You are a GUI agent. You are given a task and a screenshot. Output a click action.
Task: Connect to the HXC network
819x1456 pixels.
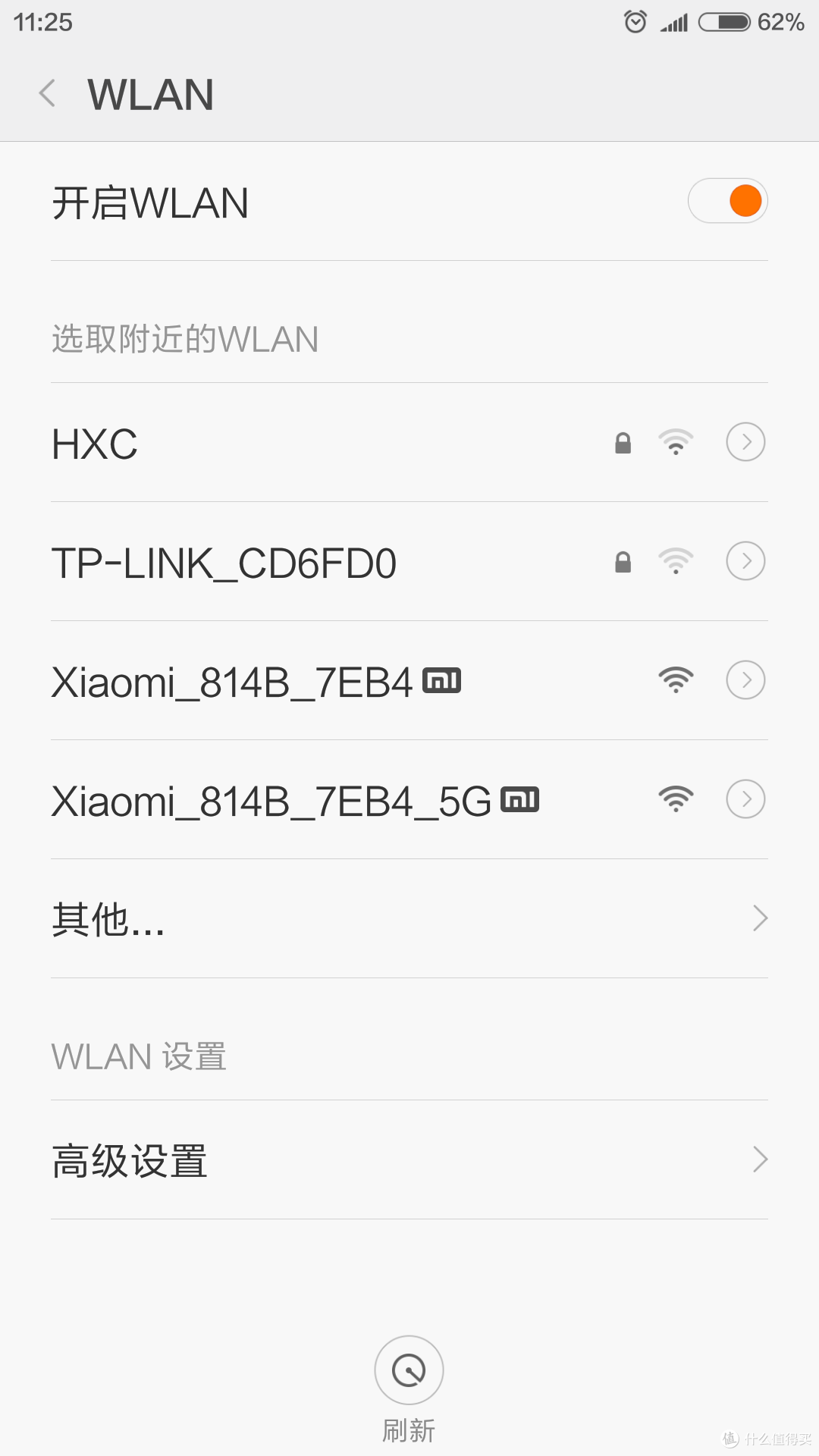point(409,442)
